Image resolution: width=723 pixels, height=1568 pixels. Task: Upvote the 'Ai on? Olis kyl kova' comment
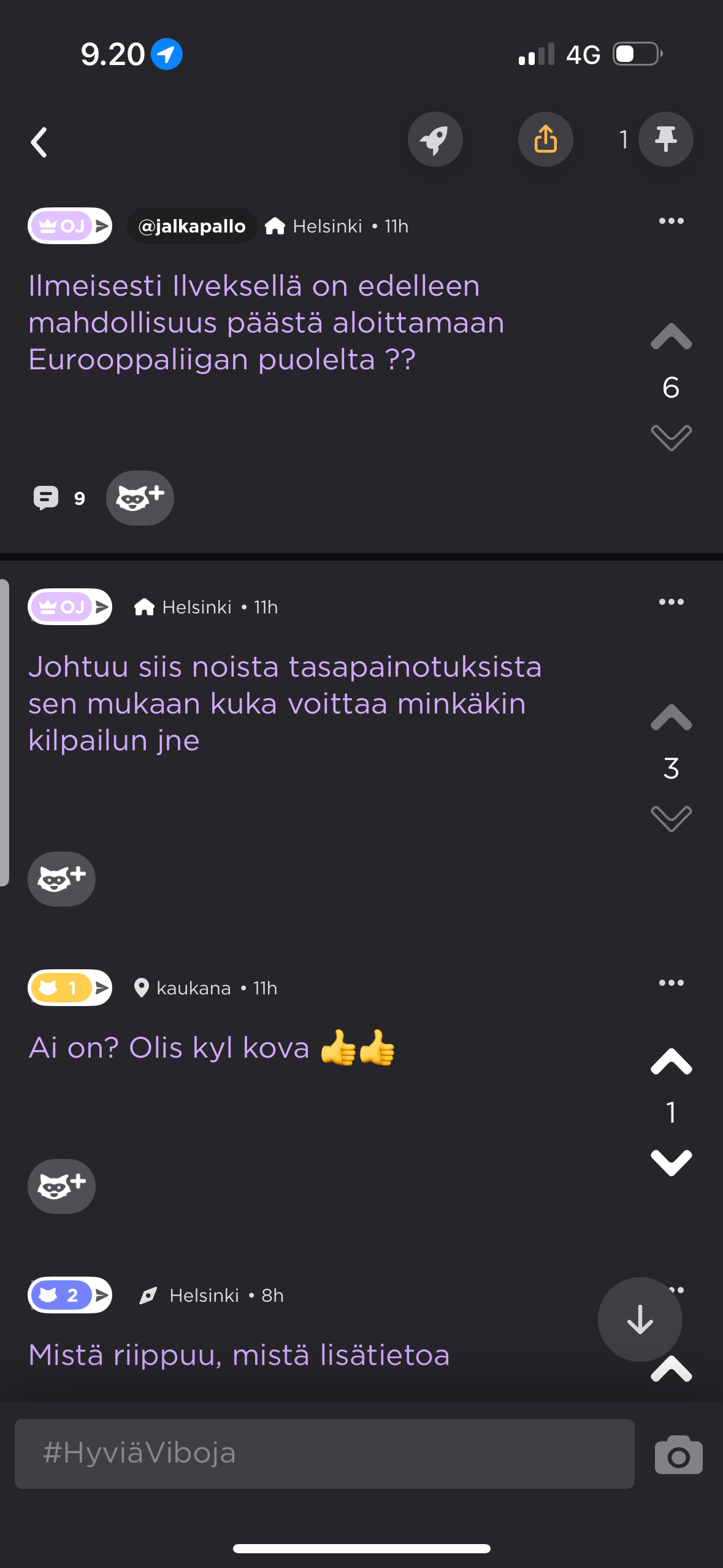671,1062
